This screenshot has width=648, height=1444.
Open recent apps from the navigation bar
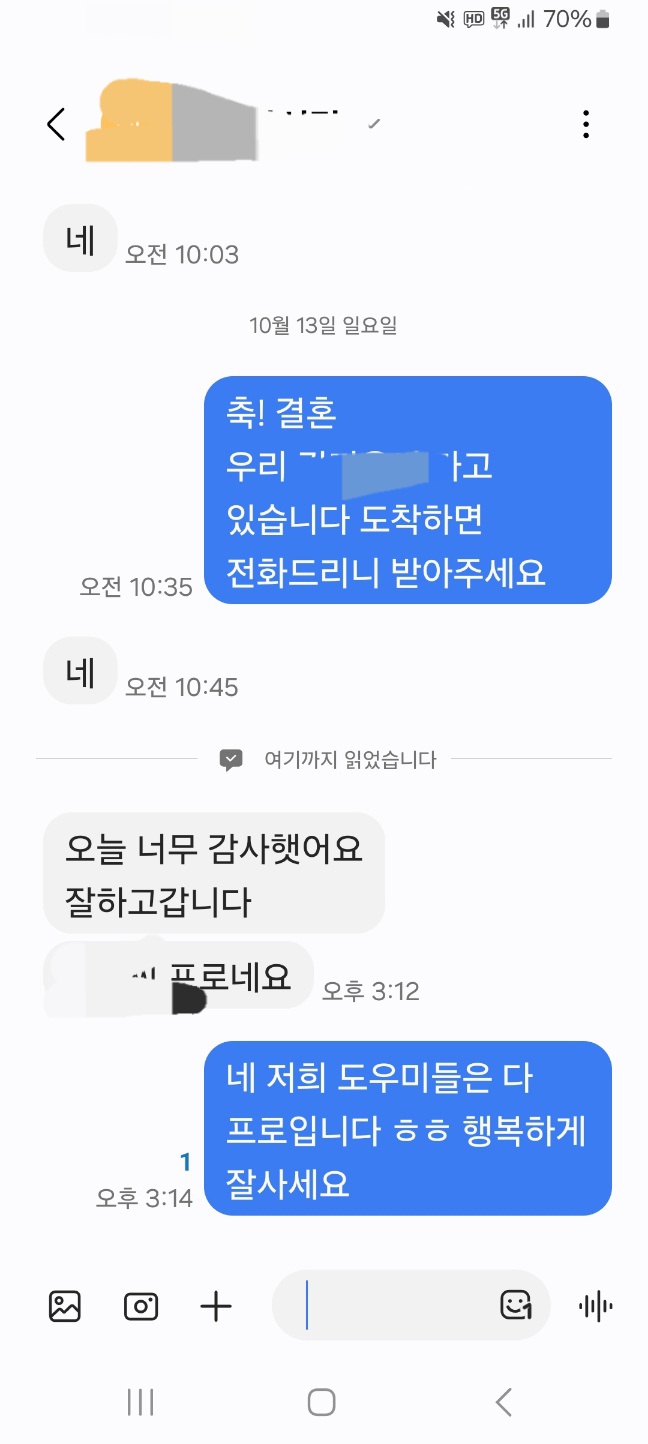pyautogui.click(x=141, y=1402)
